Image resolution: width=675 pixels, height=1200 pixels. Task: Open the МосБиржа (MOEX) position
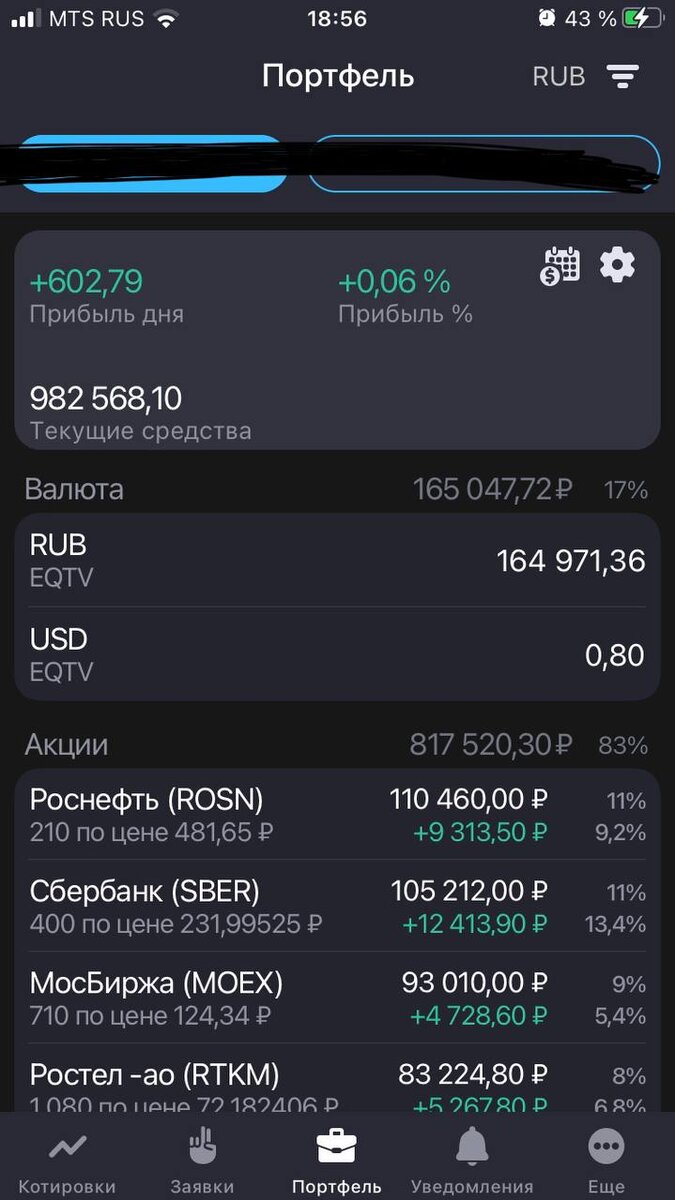pyautogui.click(x=337, y=998)
